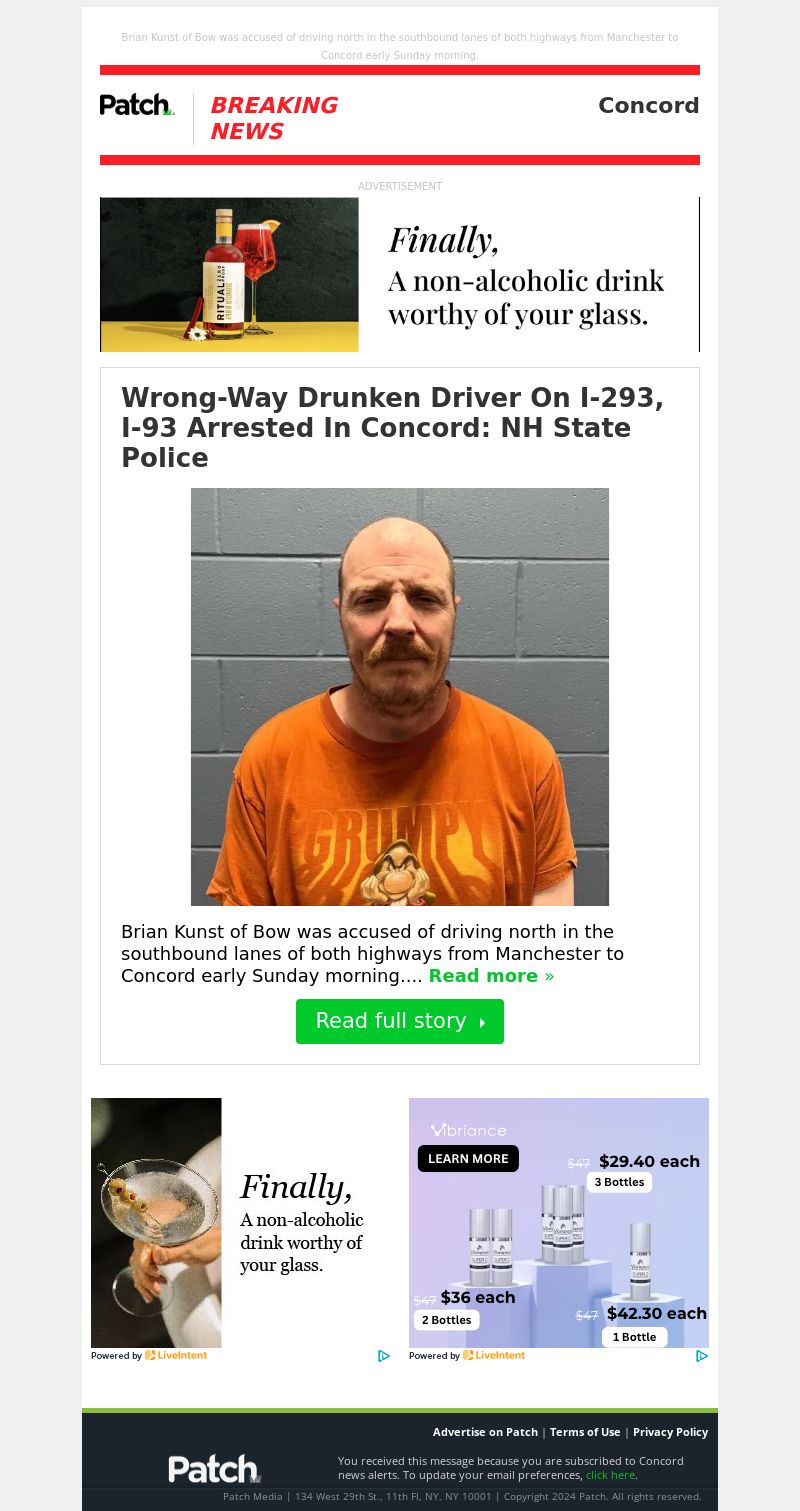Screen dimensions: 800x1511
Task: Tap 'click here' to update email preferences
Action: click(610, 1475)
